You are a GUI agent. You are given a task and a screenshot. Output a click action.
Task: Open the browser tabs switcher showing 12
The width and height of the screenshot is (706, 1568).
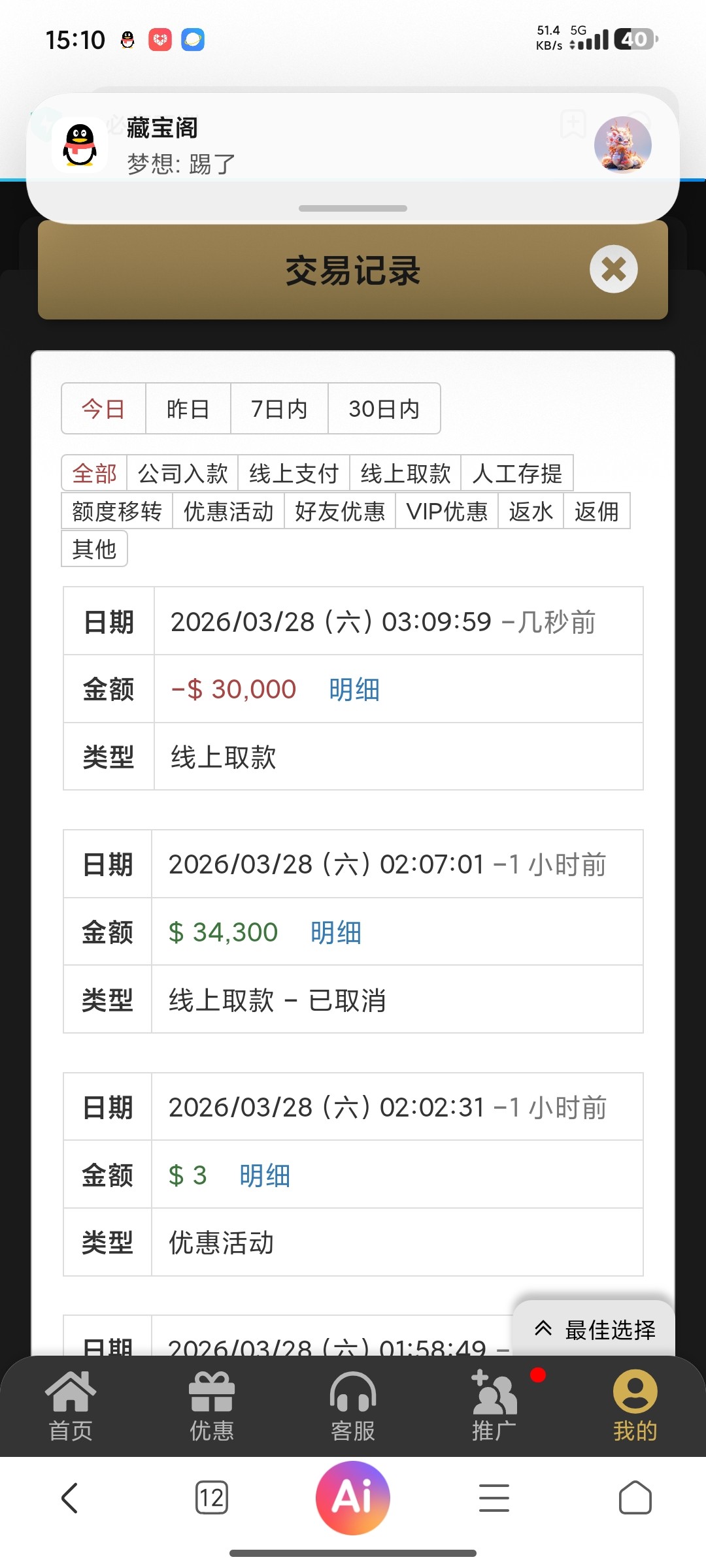[x=211, y=1497]
